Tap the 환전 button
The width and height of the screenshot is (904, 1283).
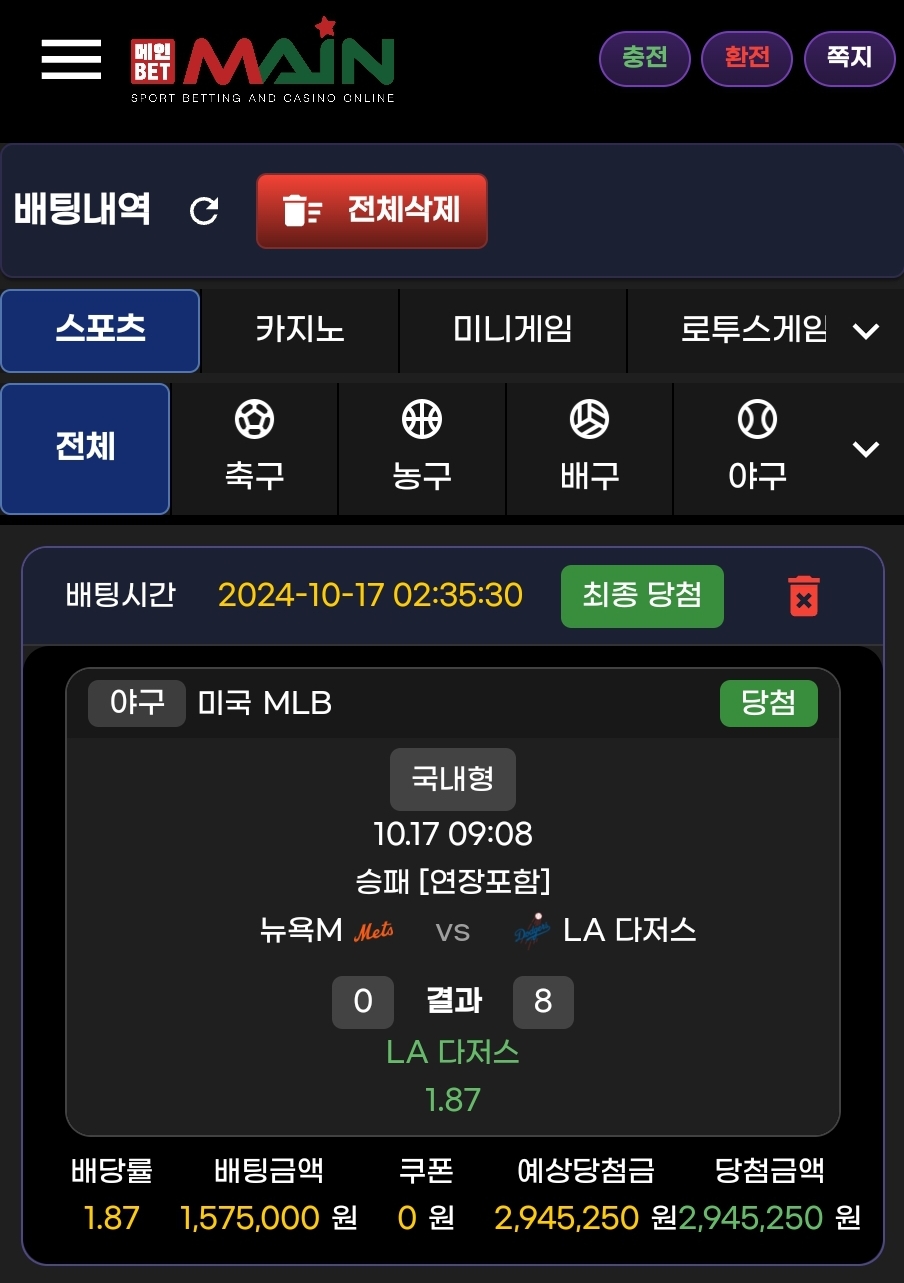pos(747,58)
